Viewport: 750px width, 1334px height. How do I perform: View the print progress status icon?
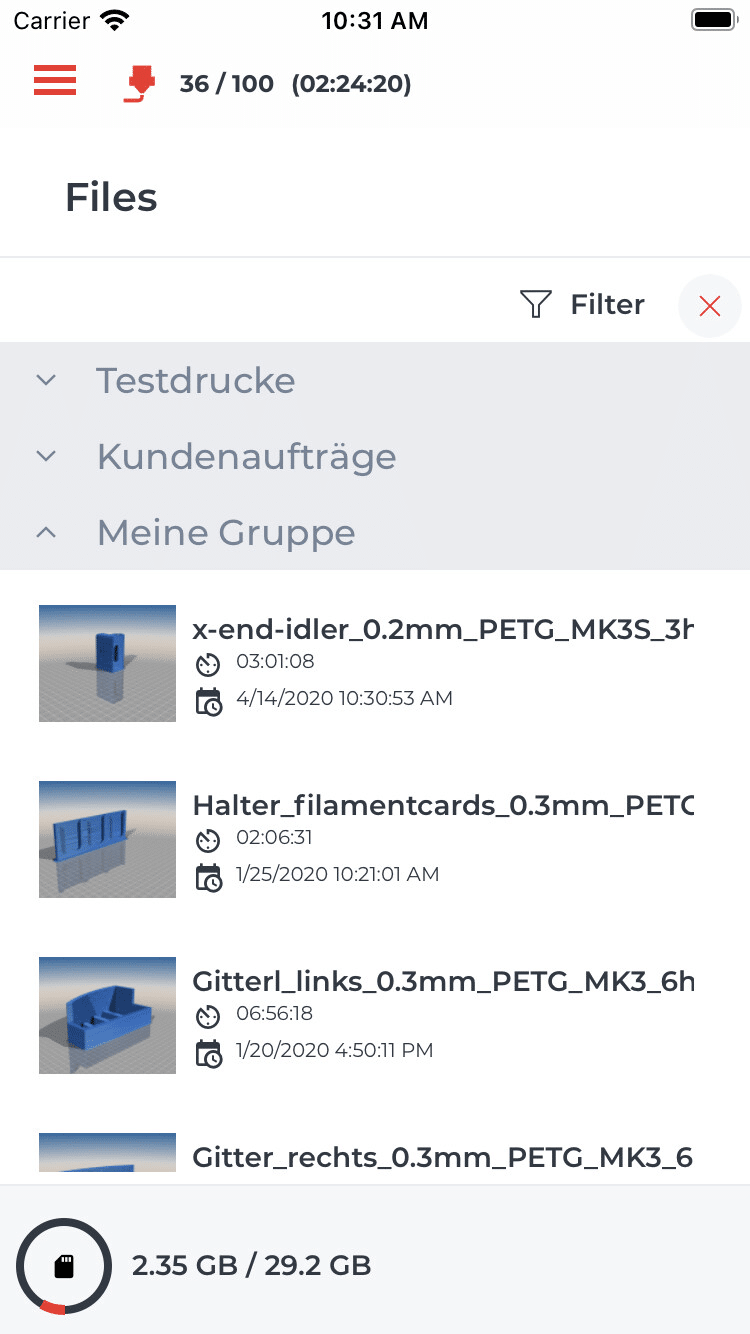tap(140, 84)
